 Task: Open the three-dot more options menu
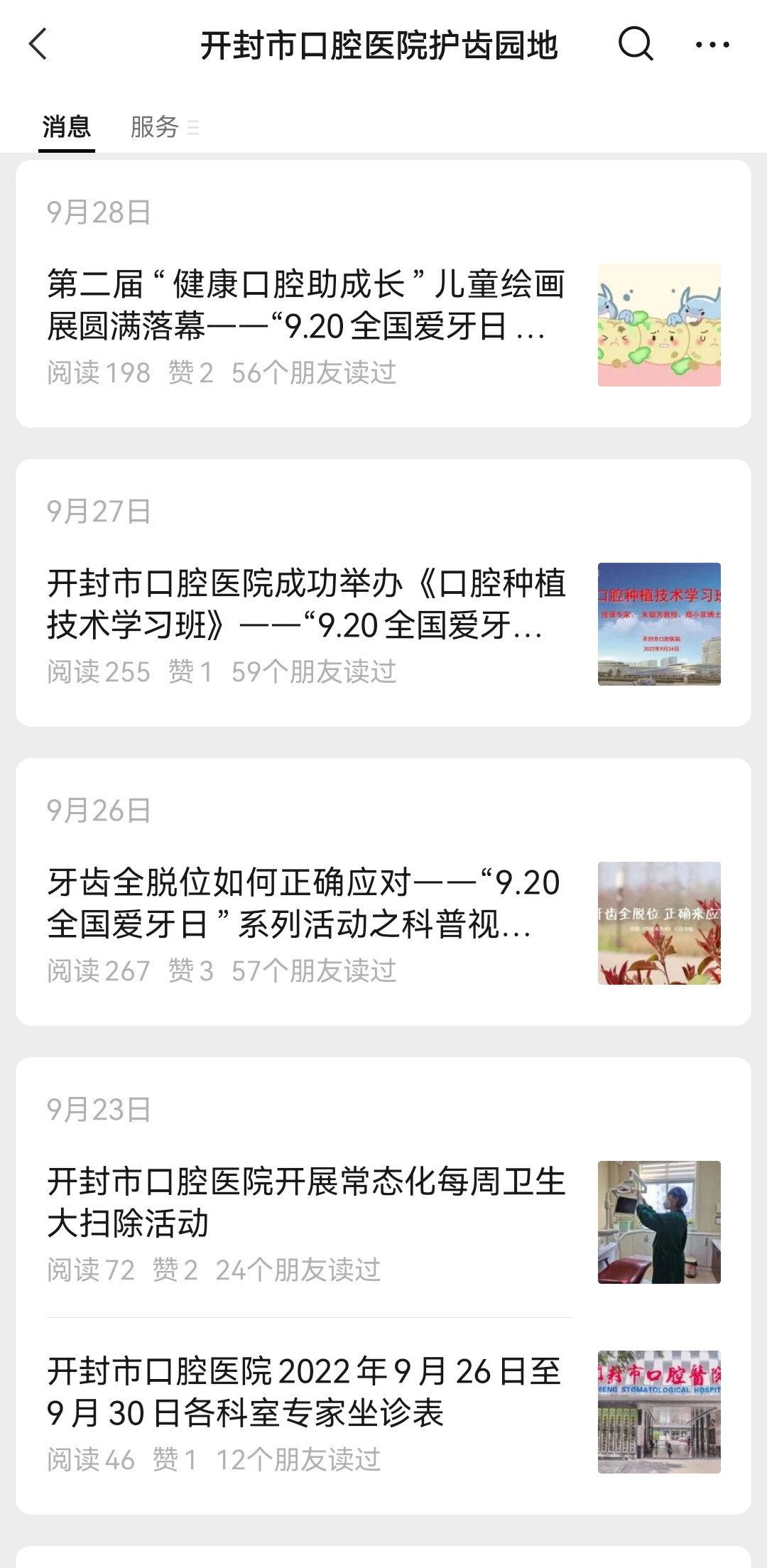click(712, 45)
